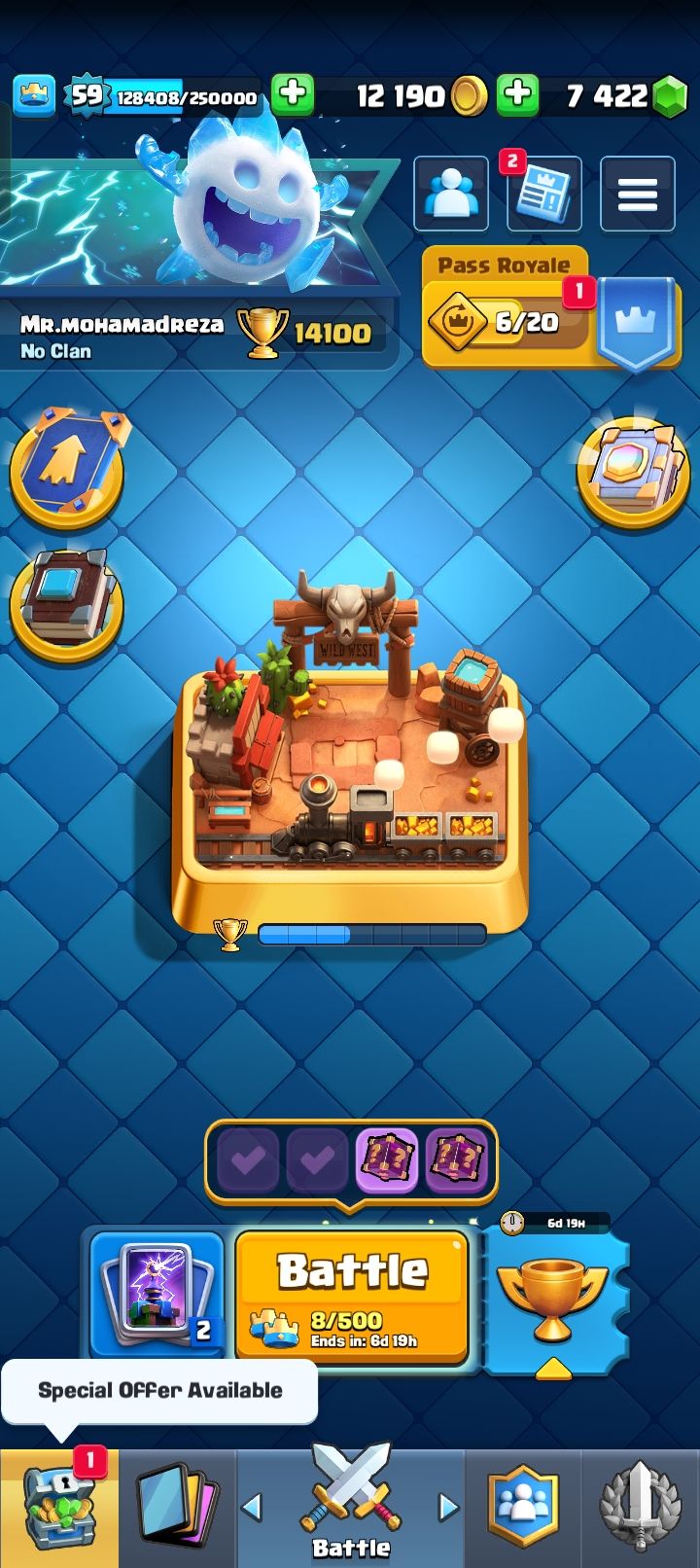Buy gems with the plus button
Viewport: 700px width, 1568px height.
tap(517, 94)
